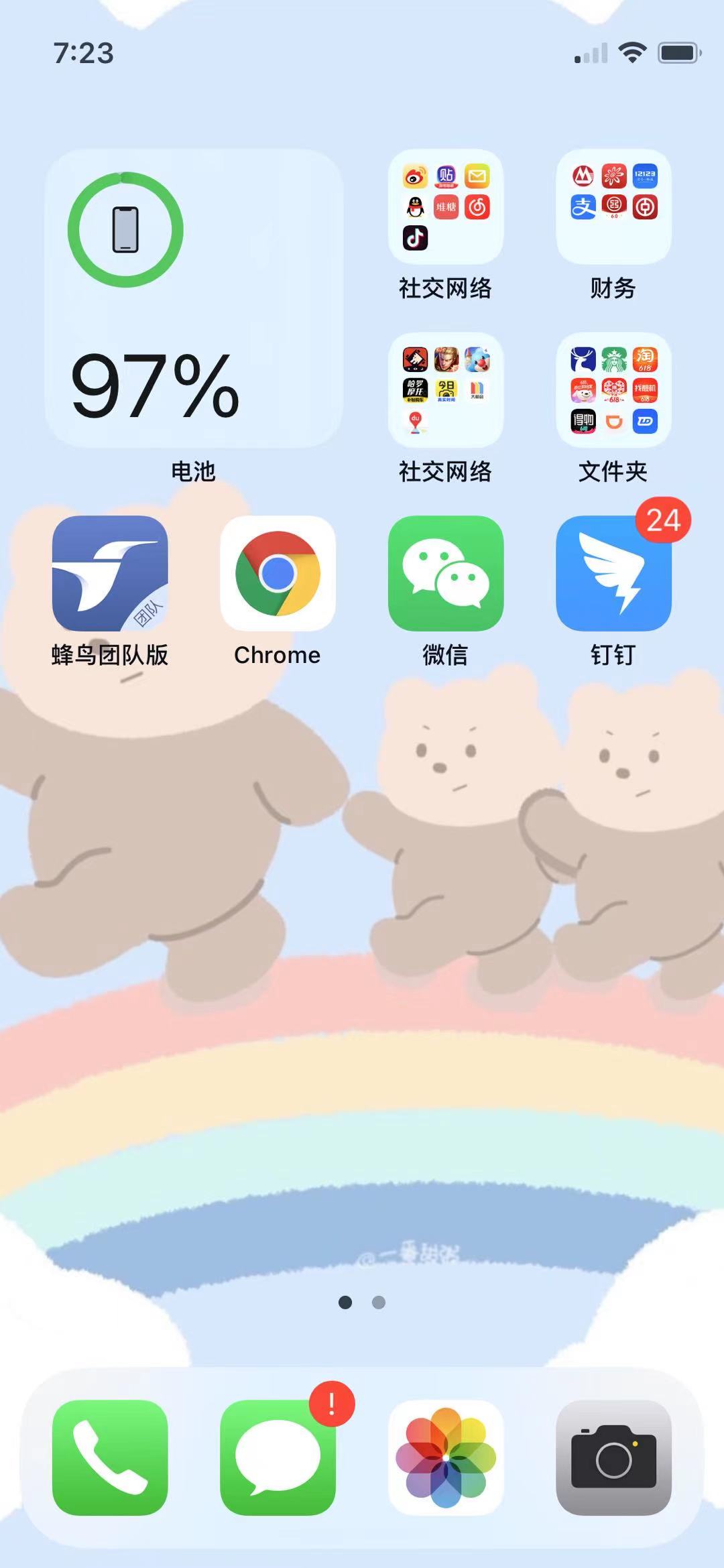
Task: Open the 财务 folder
Action: point(613,206)
